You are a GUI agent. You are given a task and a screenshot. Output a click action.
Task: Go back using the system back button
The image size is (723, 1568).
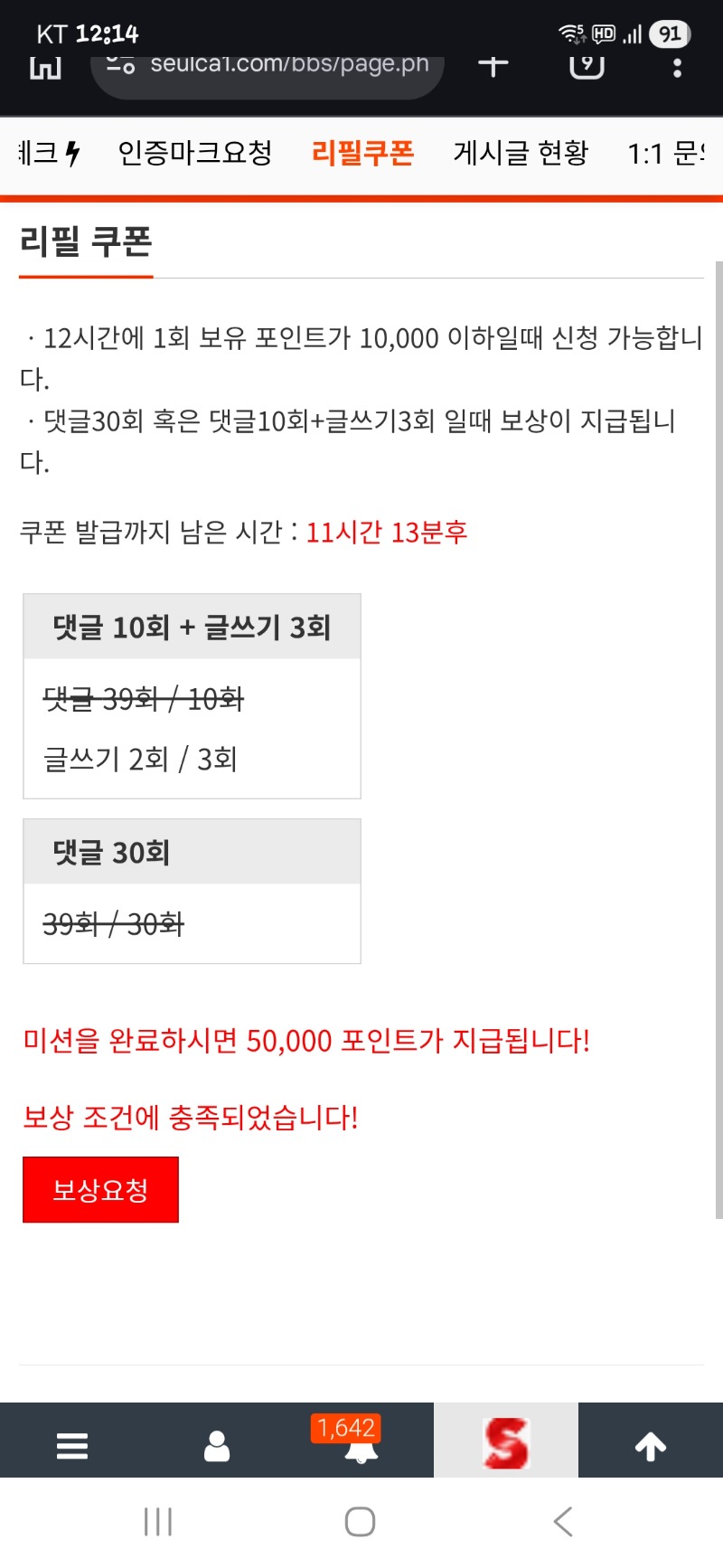(562, 1521)
